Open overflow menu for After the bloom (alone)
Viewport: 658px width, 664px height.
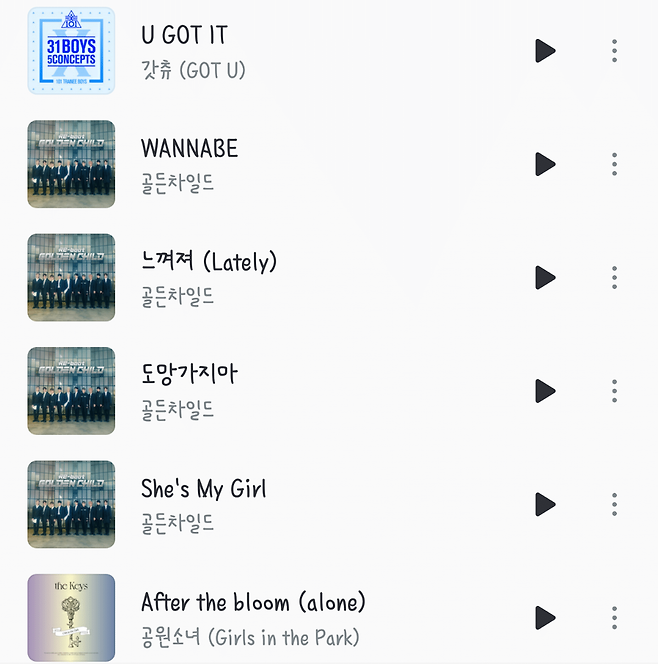pyautogui.click(x=614, y=617)
